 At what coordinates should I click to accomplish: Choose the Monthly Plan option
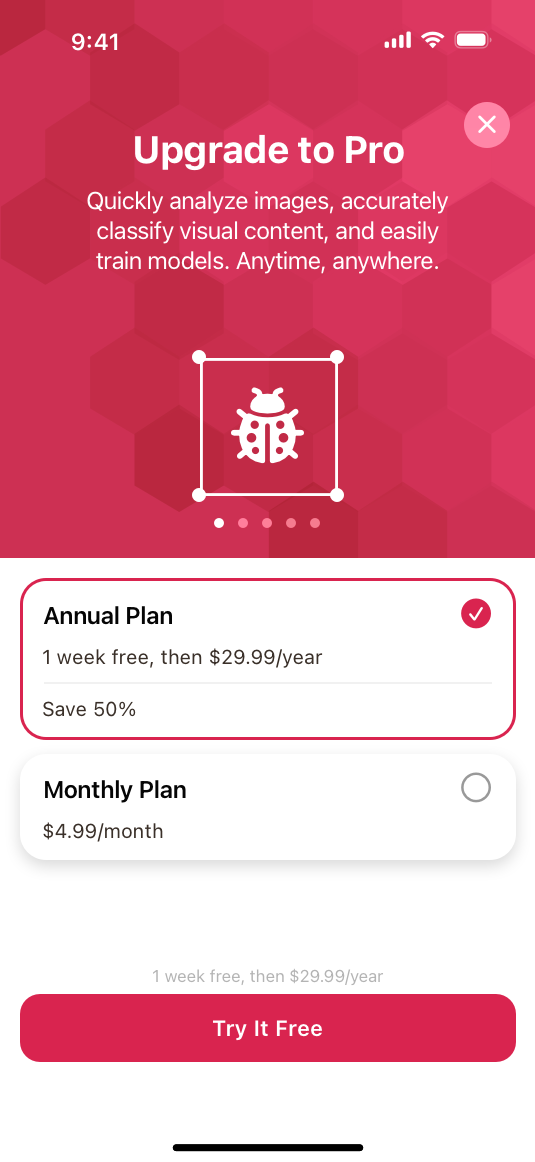pos(268,807)
